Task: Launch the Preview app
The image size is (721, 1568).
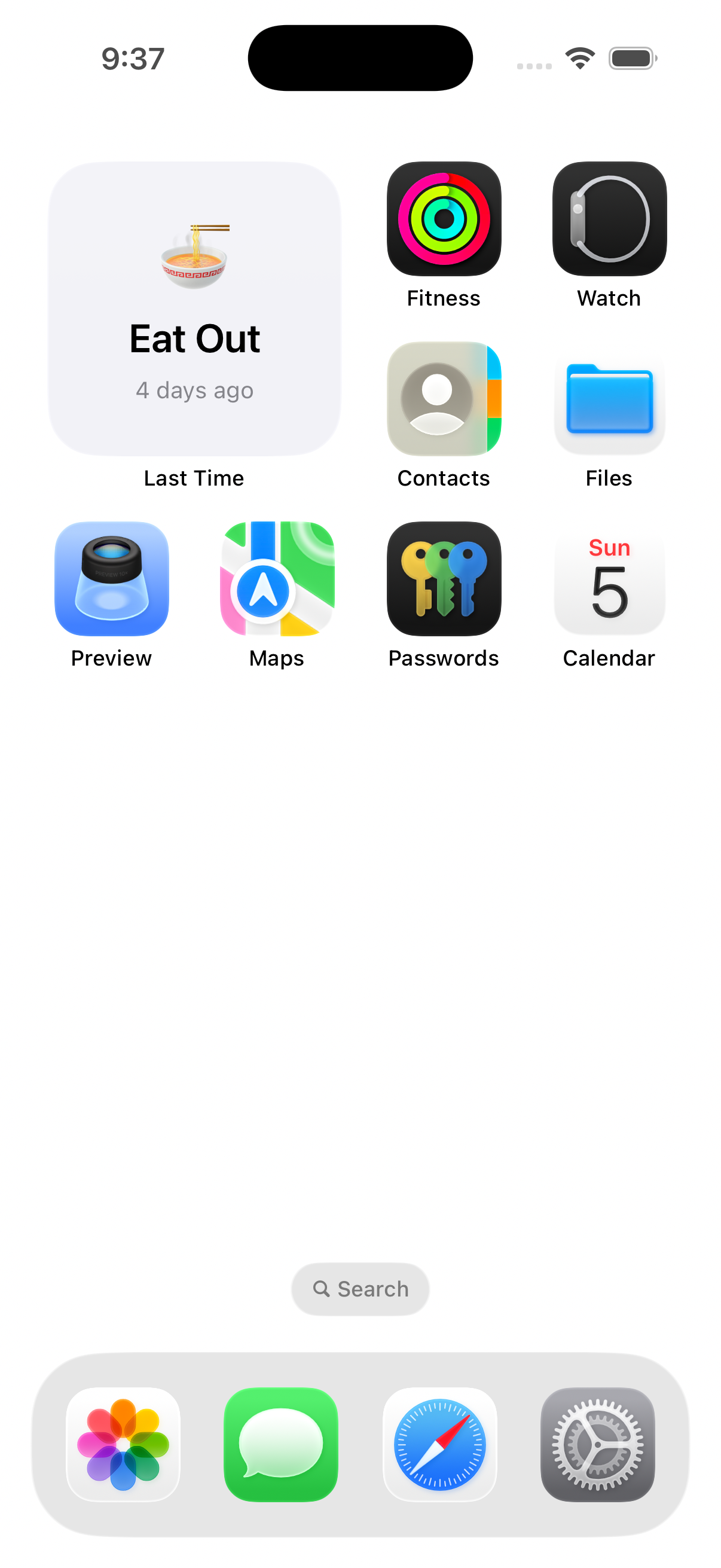Action: [111, 579]
